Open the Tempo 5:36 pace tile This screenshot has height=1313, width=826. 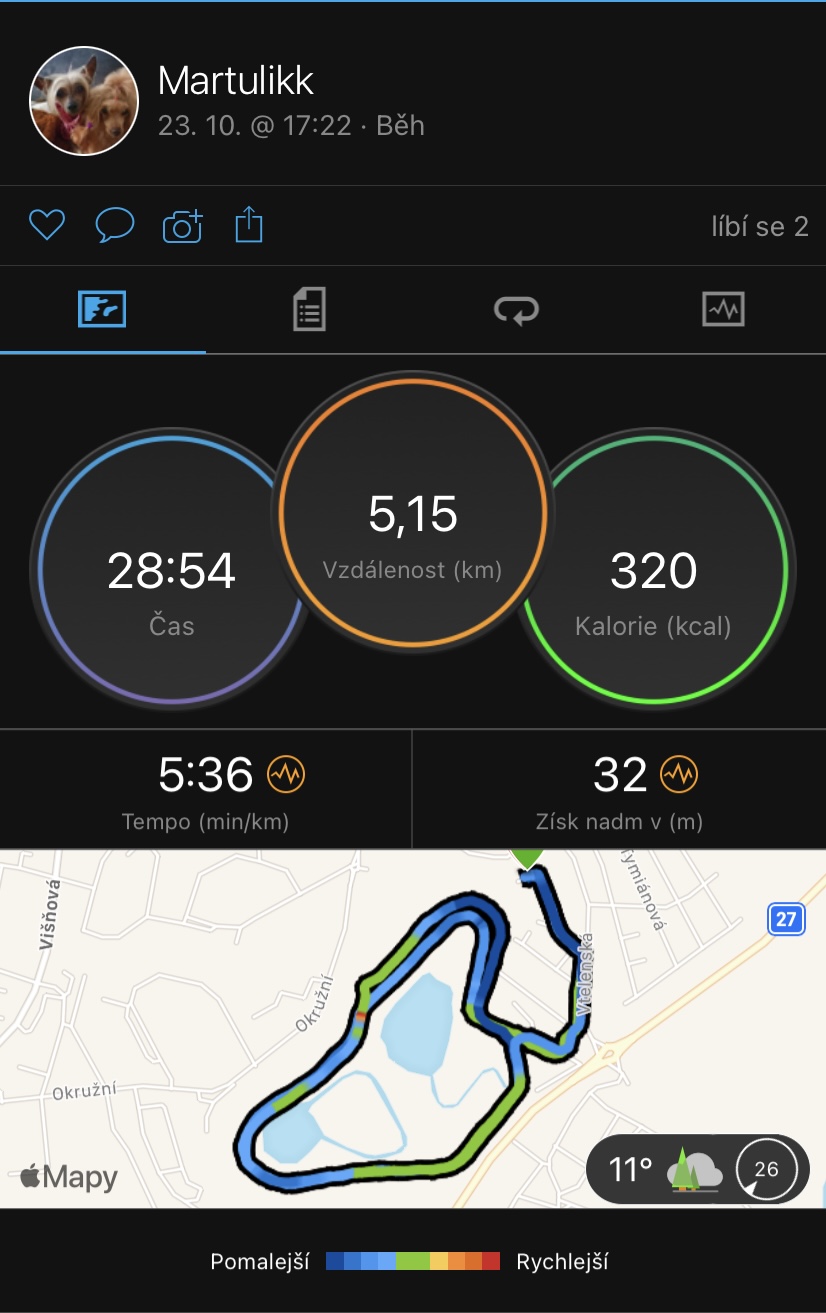[x=206, y=790]
